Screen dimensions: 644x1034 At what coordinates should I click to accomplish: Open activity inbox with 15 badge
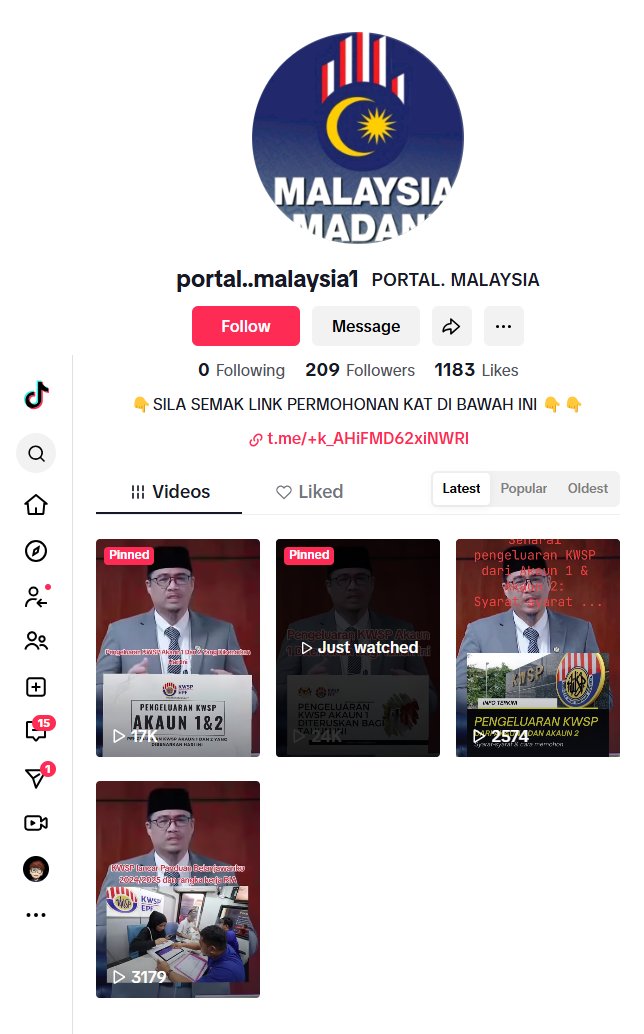36,731
